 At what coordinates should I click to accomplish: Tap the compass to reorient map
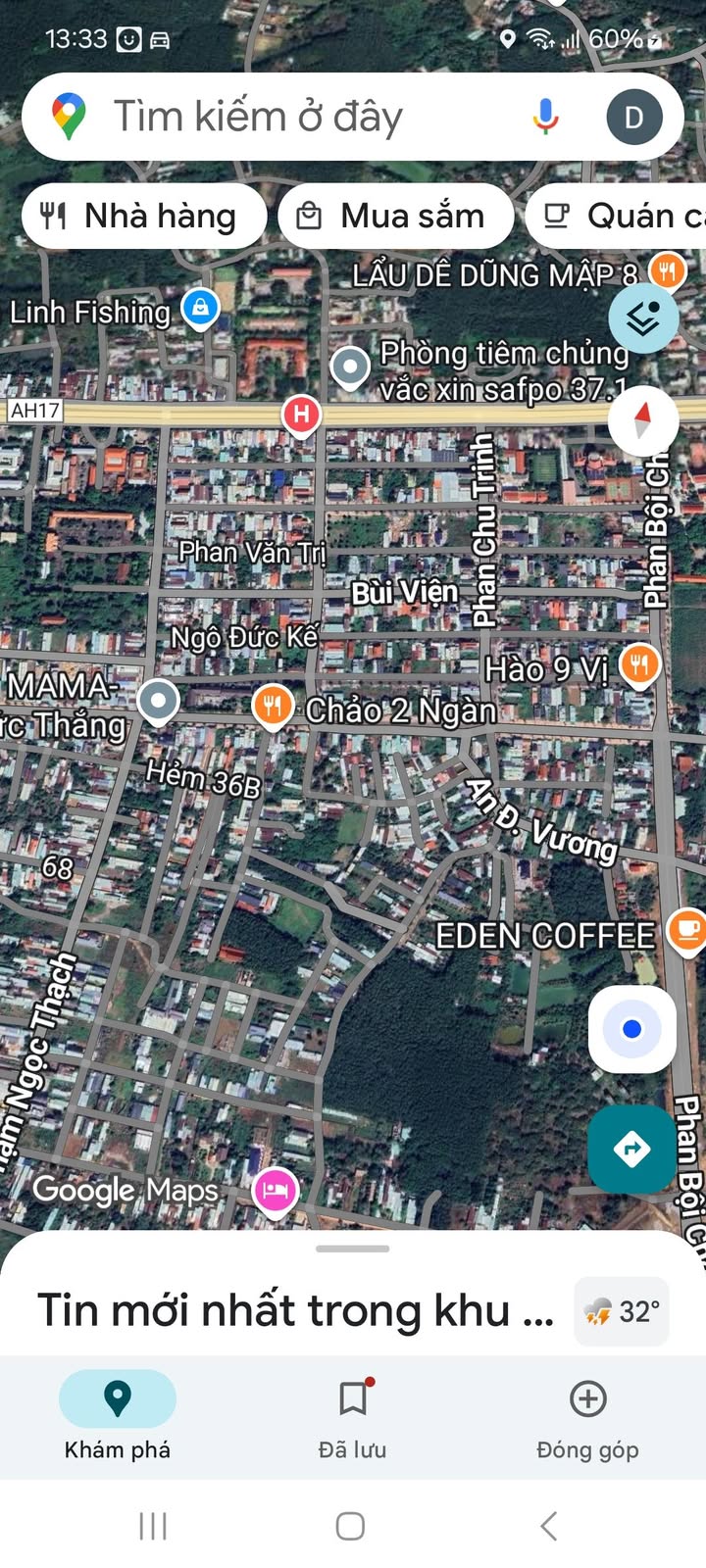(643, 419)
